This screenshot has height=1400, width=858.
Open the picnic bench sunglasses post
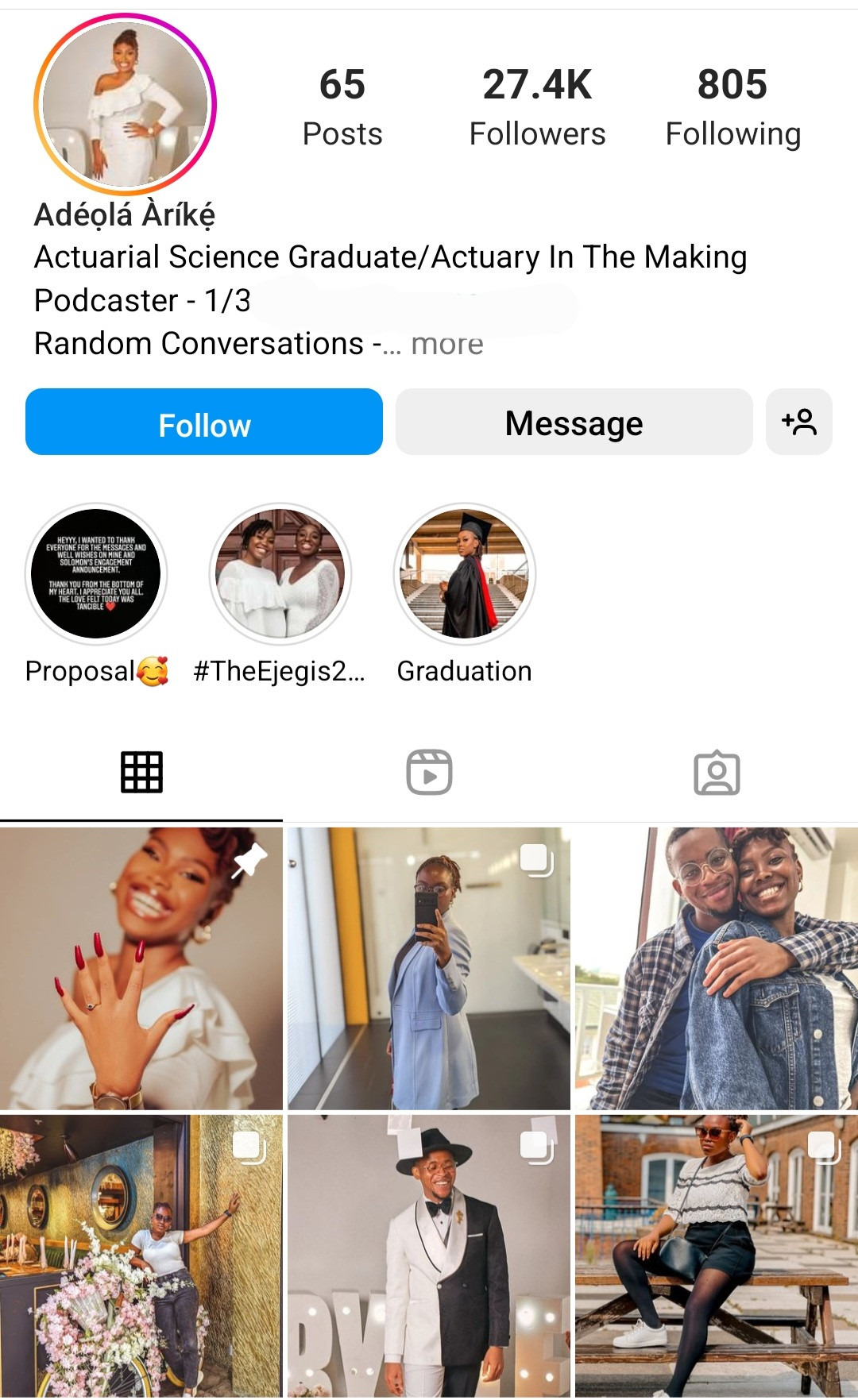tap(717, 1255)
